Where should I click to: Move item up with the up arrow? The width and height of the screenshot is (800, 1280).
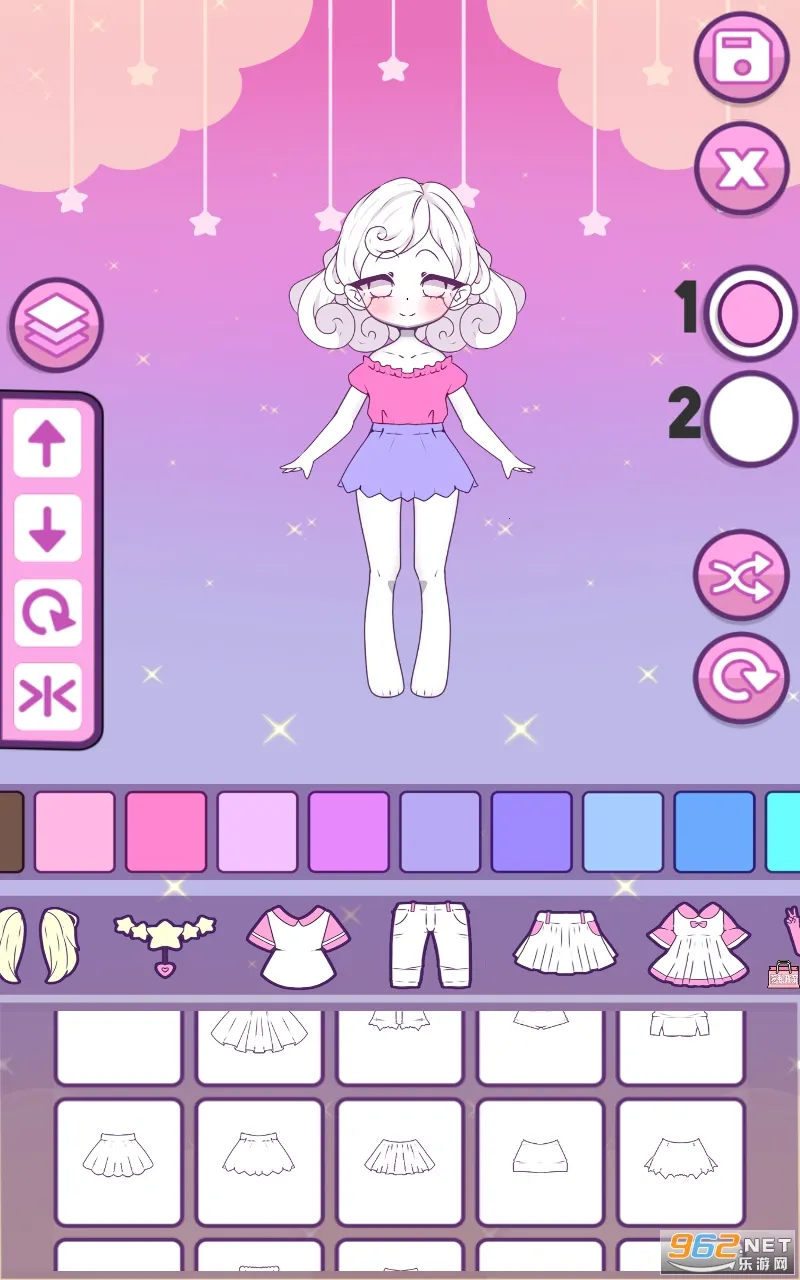click(47, 443)
